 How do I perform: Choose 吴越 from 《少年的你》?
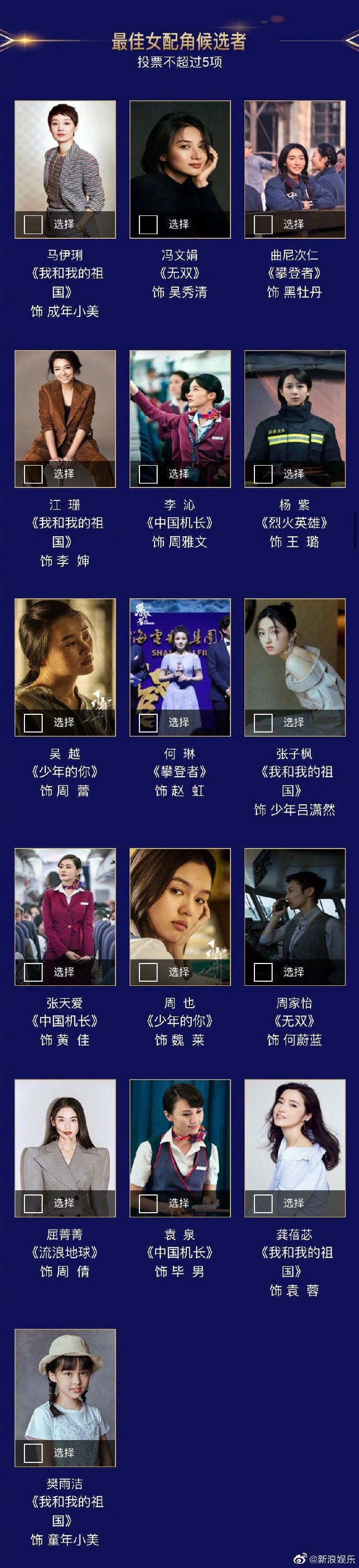pyautogui.click(x=33, y=723)
